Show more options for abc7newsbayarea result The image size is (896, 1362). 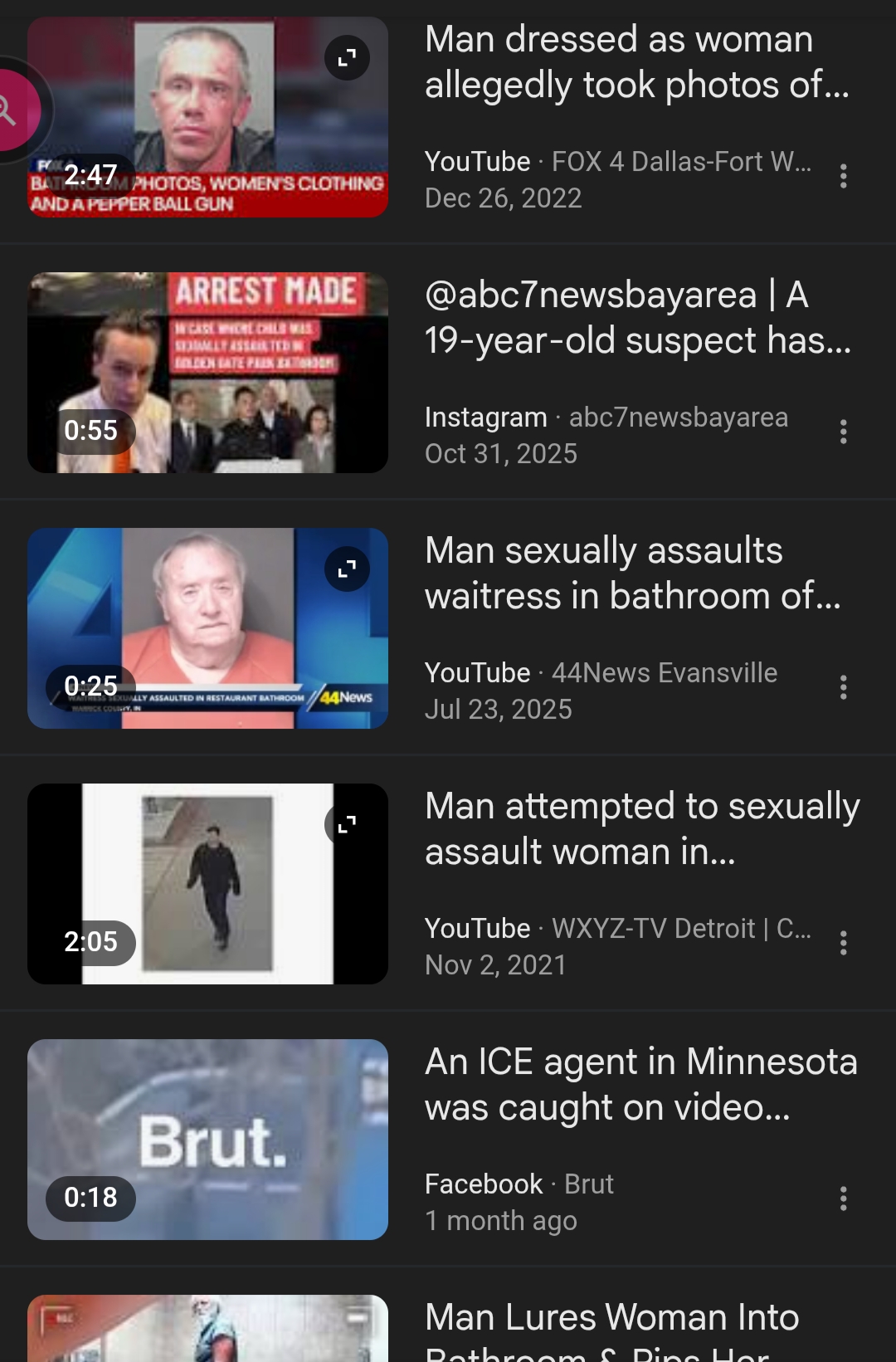pos(843,432)
